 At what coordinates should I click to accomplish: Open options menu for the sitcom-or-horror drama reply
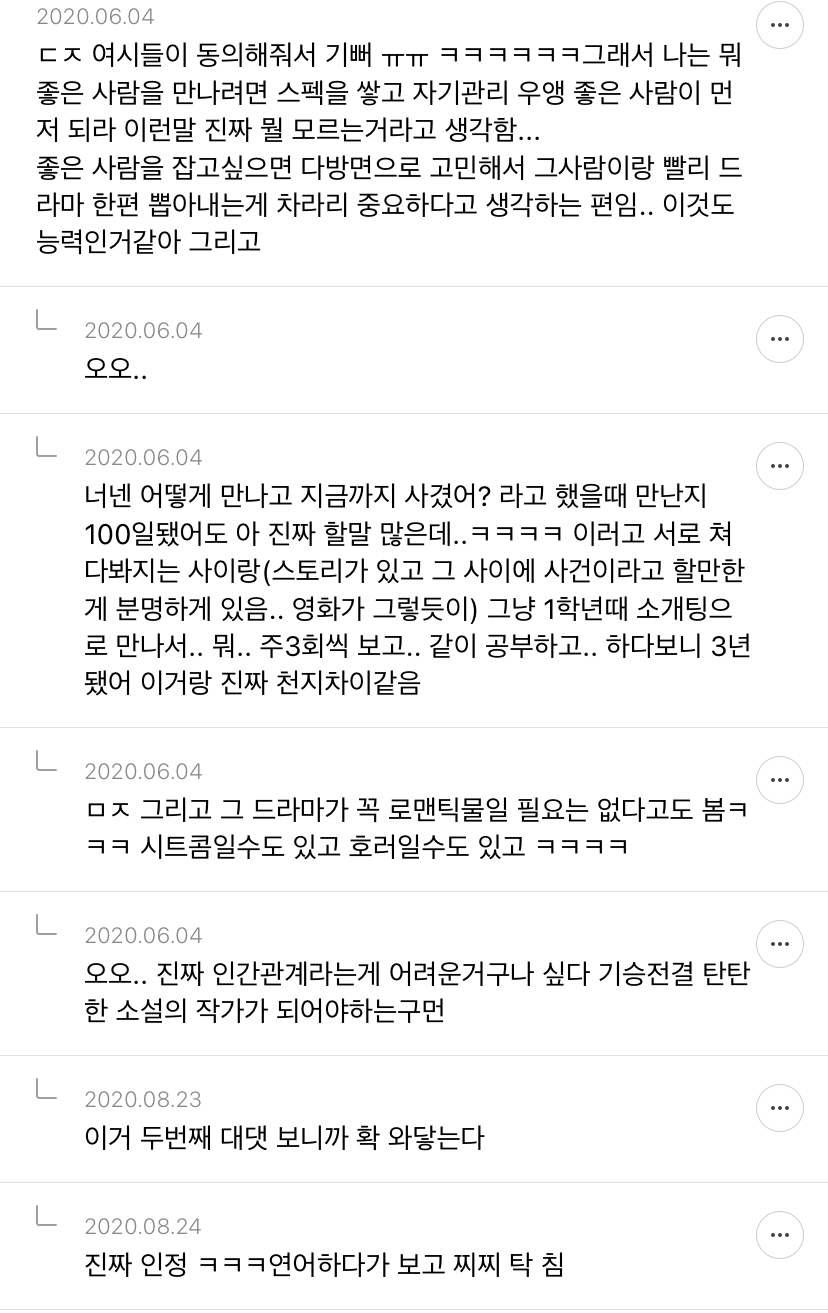tap(780, 780)
